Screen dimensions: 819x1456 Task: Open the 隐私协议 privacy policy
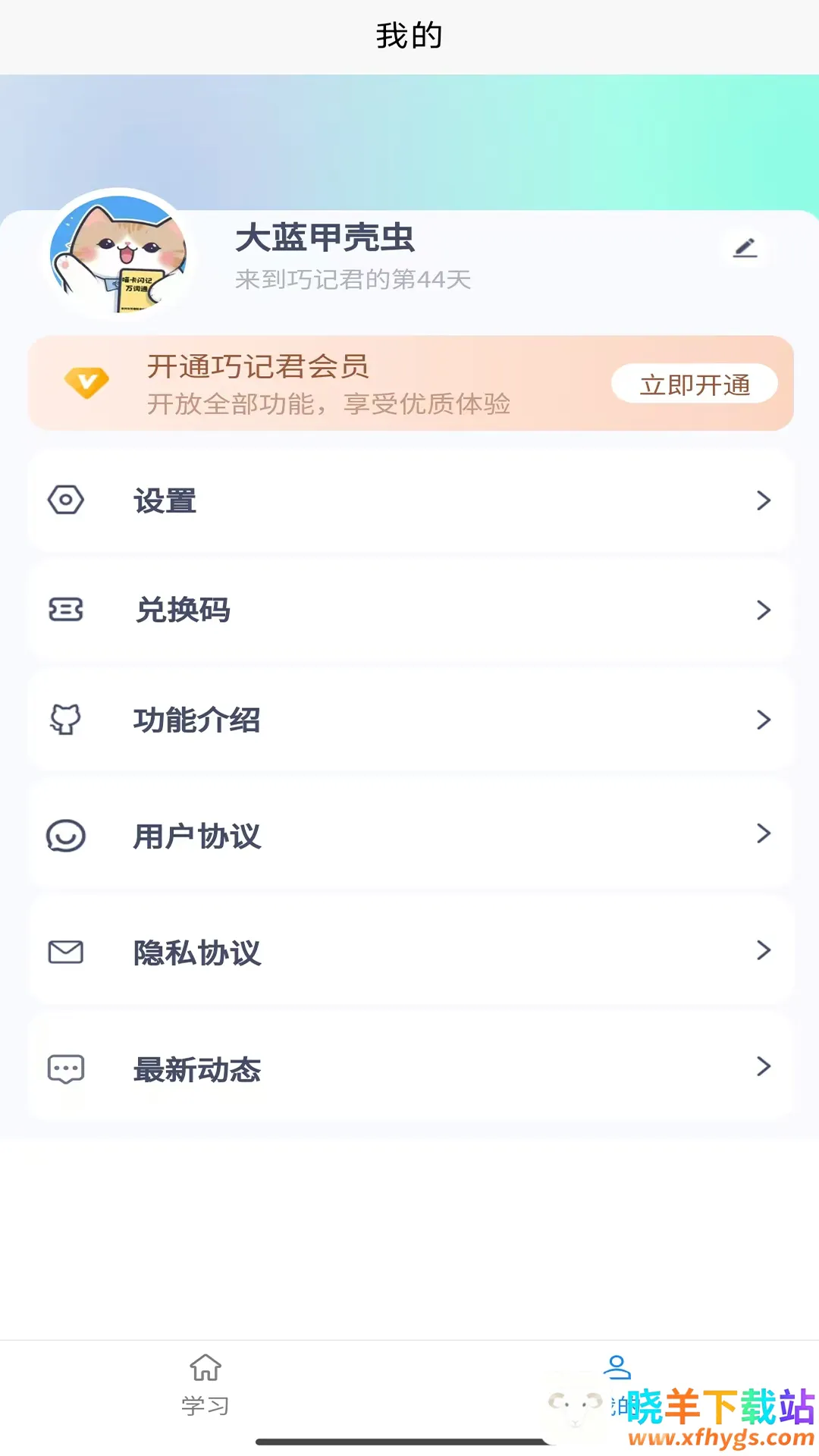(409, 952)
